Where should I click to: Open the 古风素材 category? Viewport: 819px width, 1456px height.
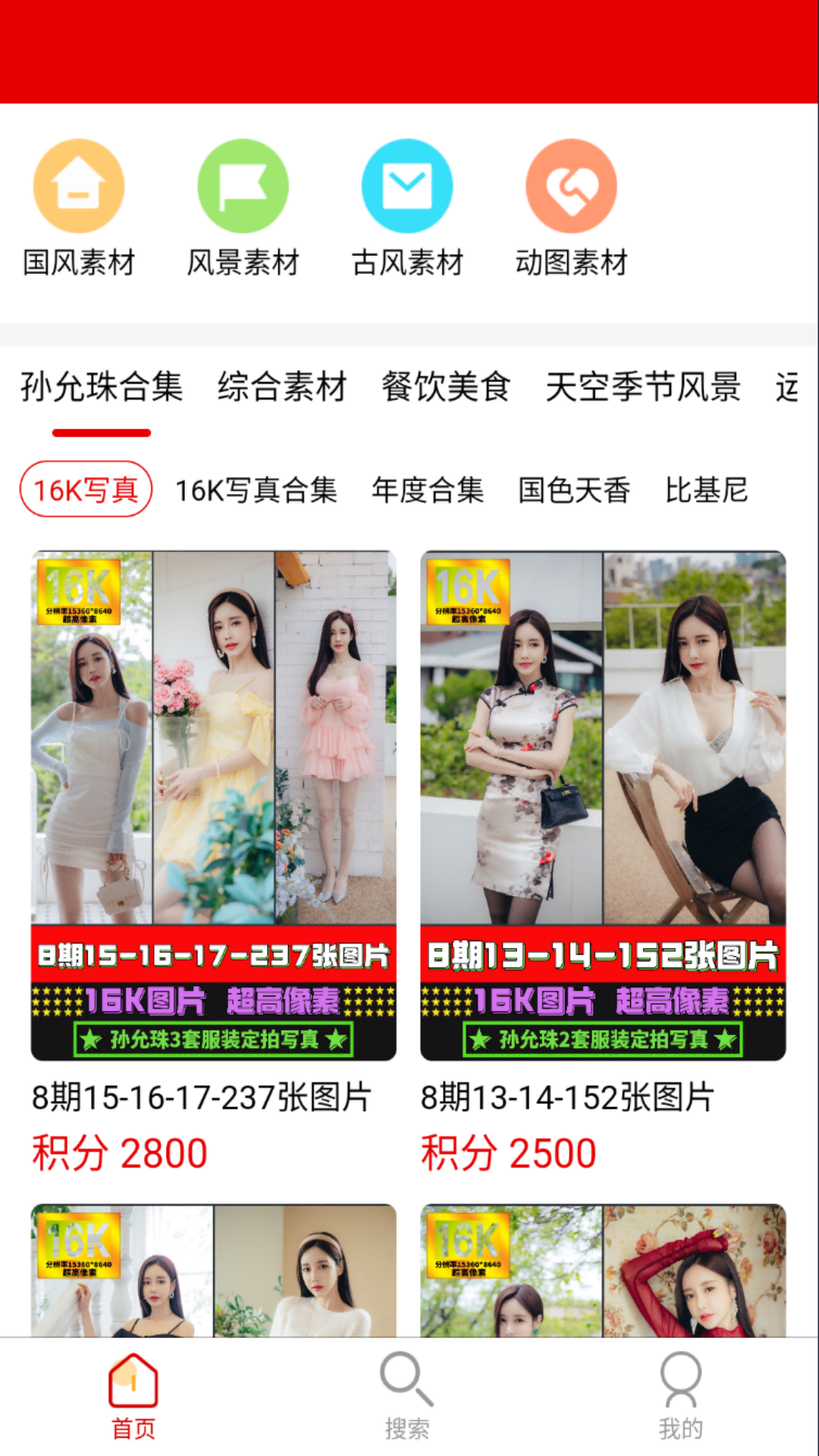(x=407, y=206)
